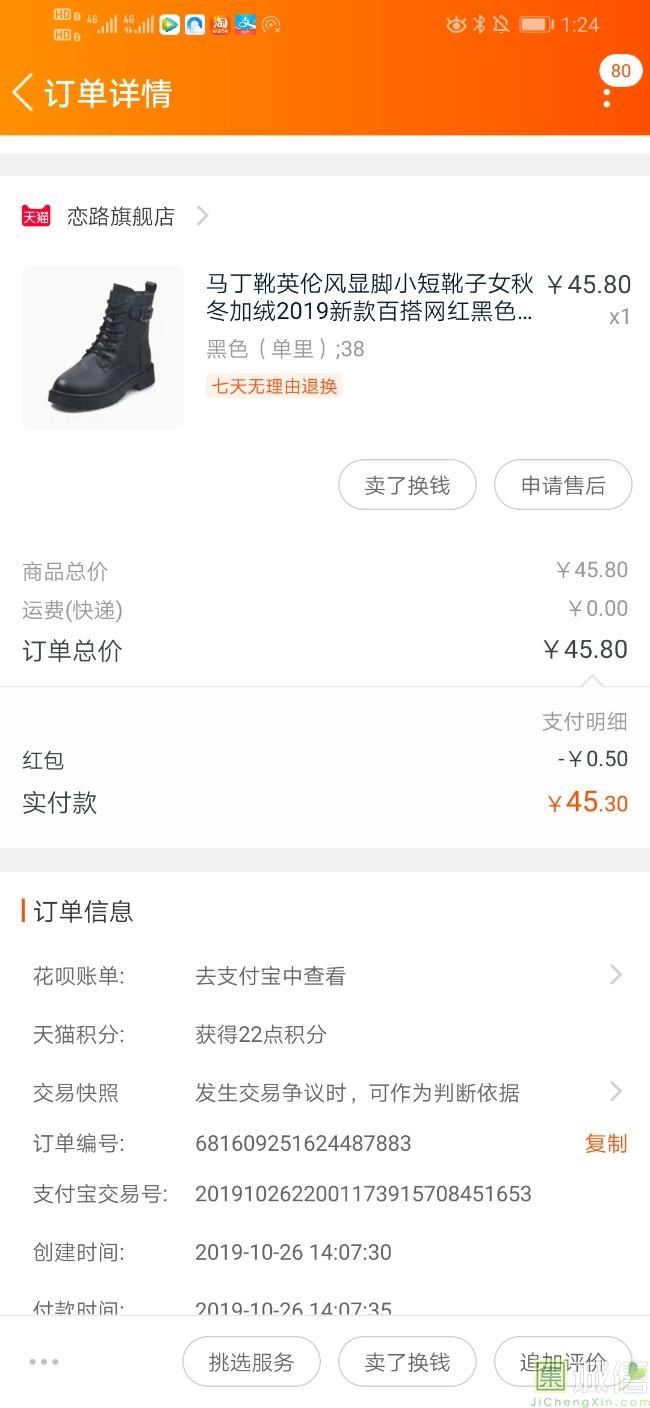The height and width of the screenshot is (1408, 650).
Task: Open 花呗账单 row to view in Alipay
Action: (x=325, y=976)
